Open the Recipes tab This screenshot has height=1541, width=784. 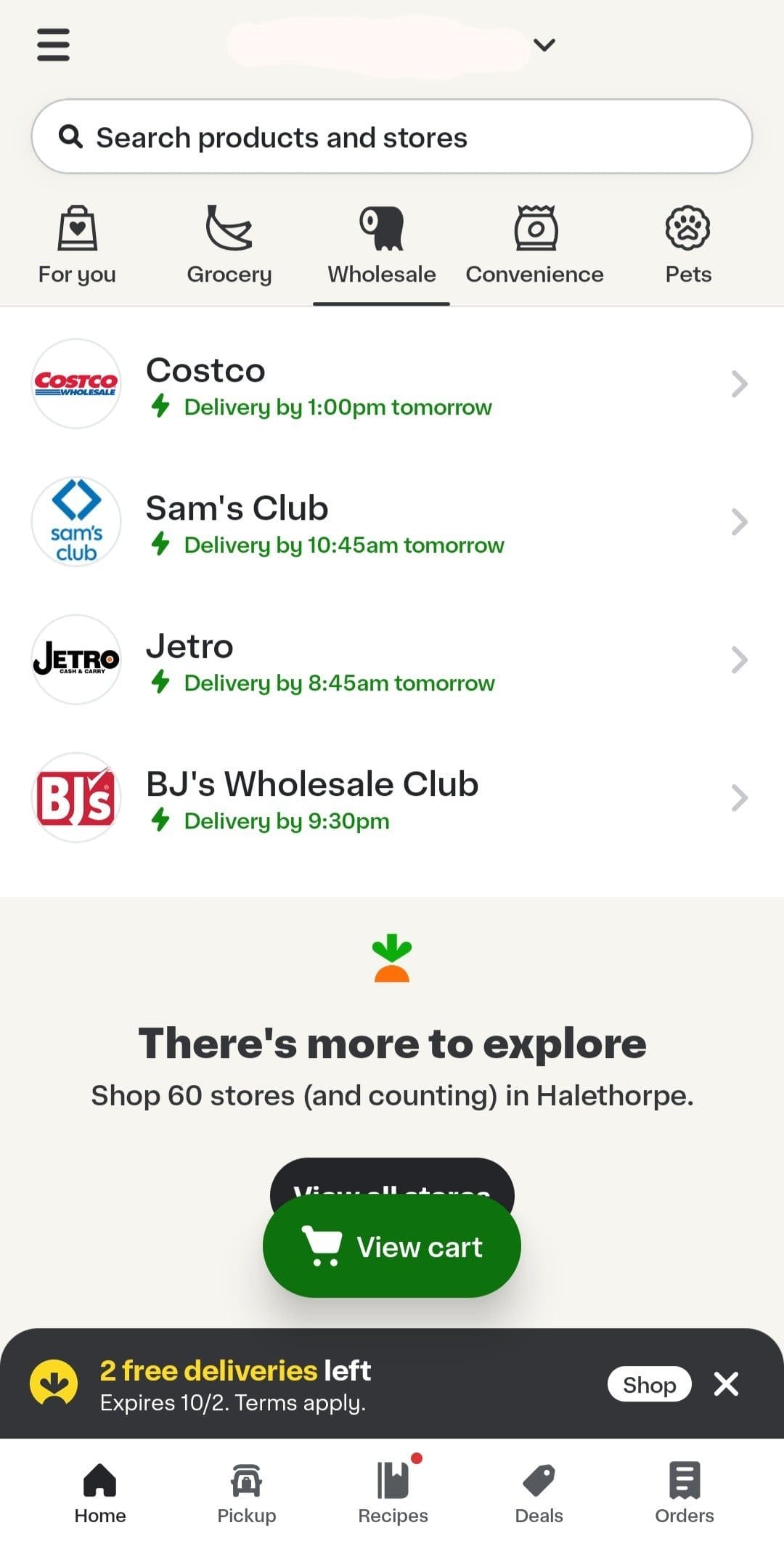(393, 1492)
